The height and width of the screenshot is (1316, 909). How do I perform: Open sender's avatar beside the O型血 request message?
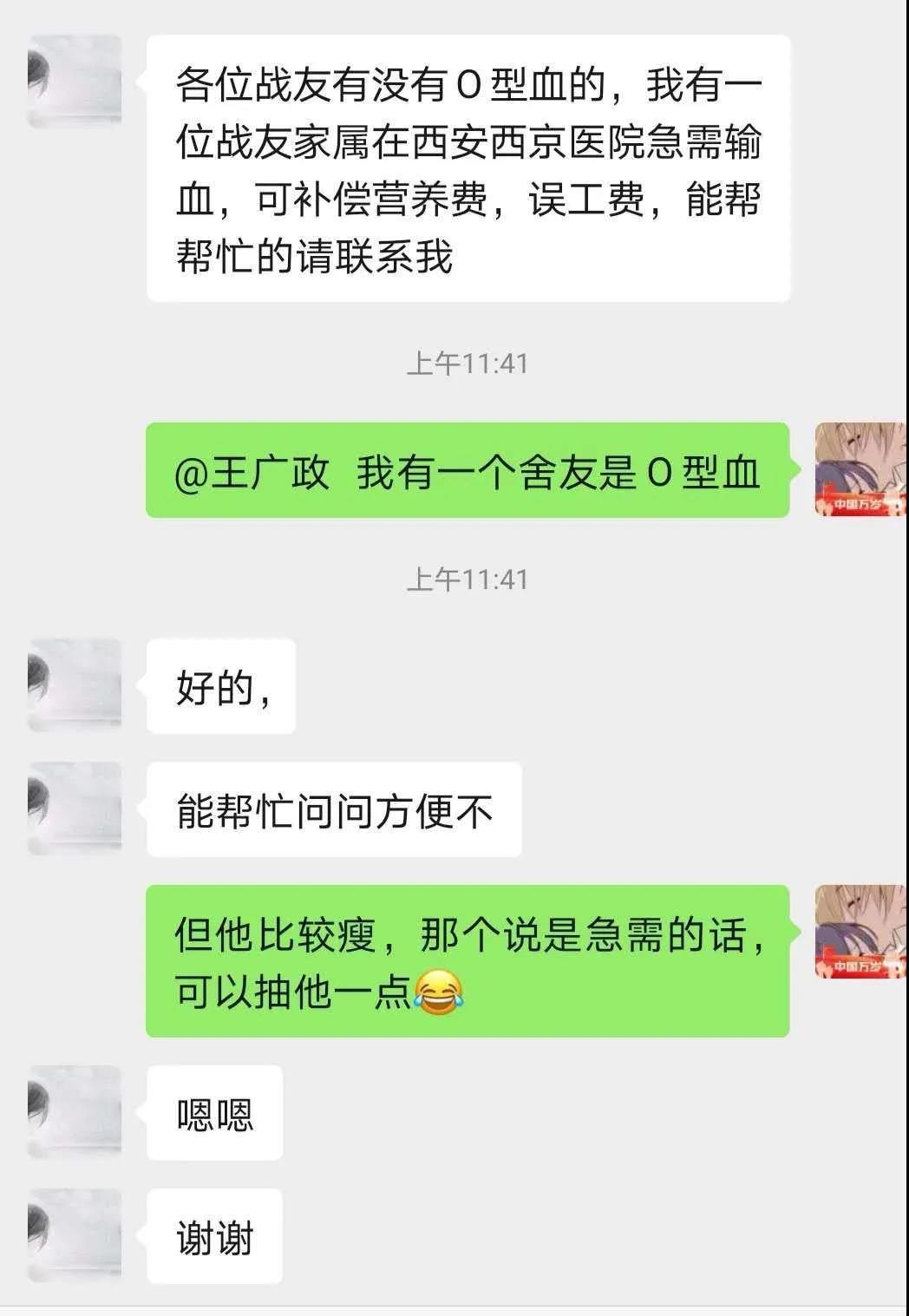(x=75, y=81)
